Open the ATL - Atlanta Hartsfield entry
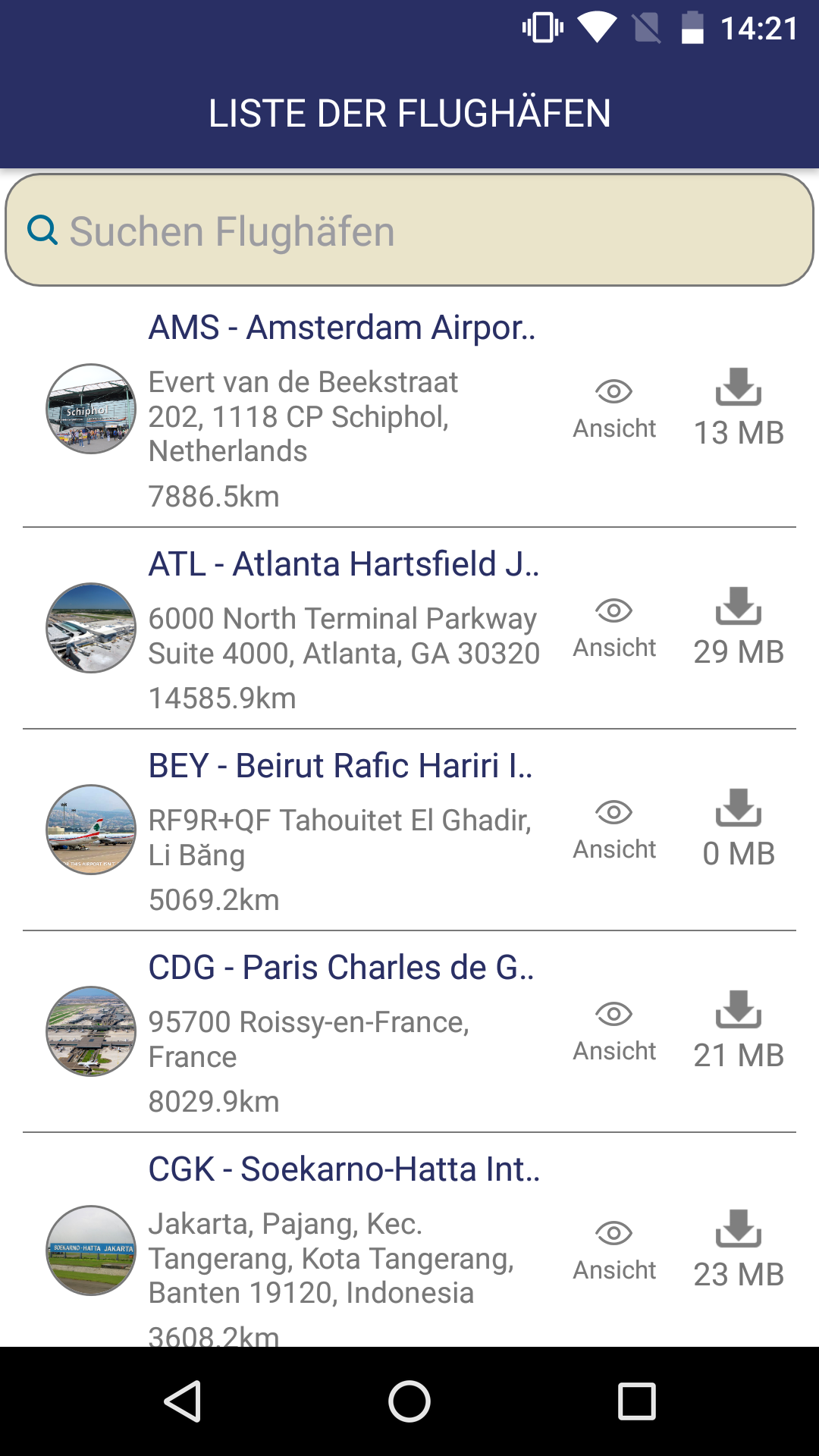Image resolution: width=819 pixels, height=1456 pixels. pyautogui.click(x=344, y=564)
